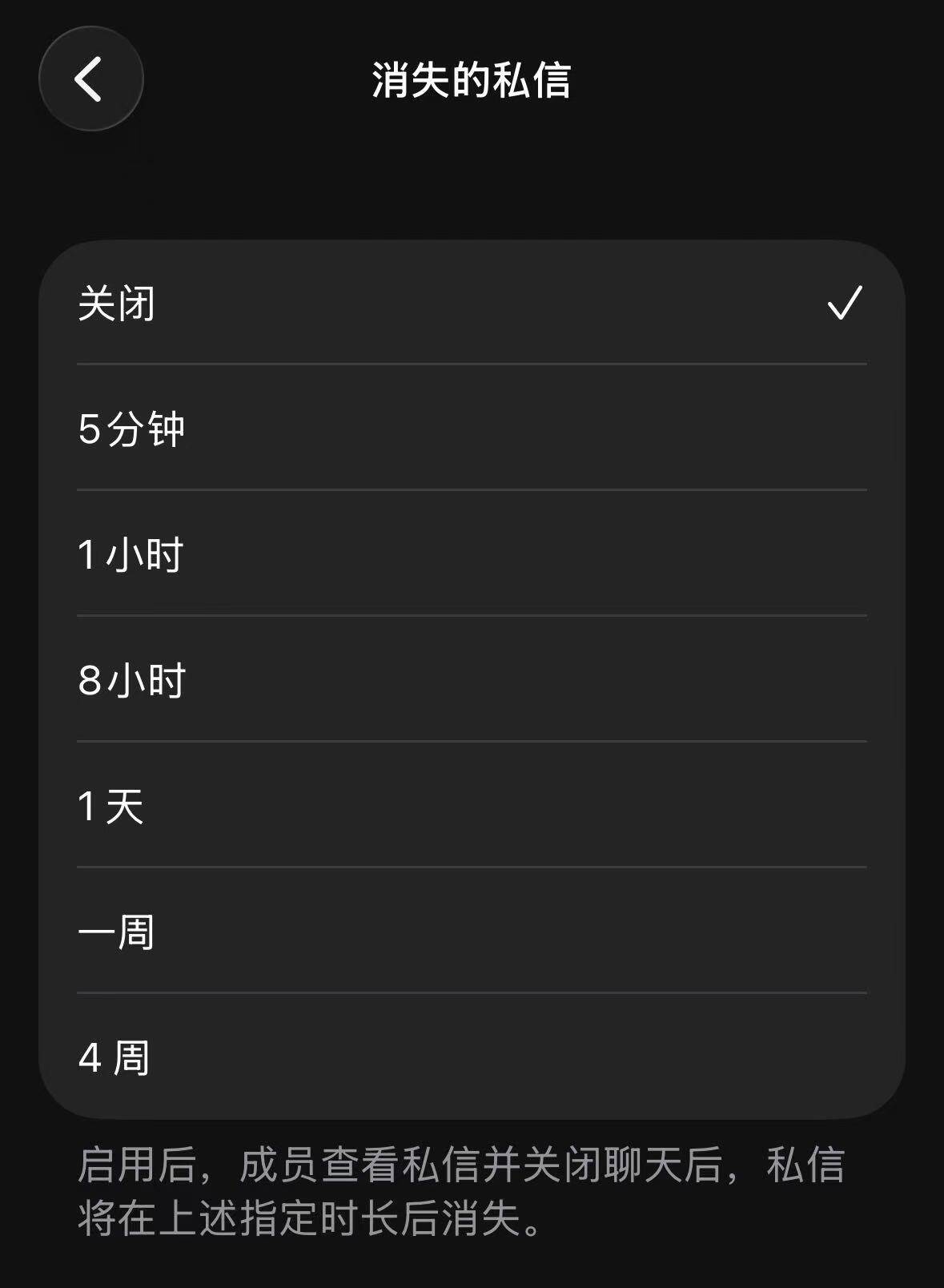Choose 一周 for disappearing messages
The width and height of the screenshot is (944, 1288).
(x=471, y=932)
